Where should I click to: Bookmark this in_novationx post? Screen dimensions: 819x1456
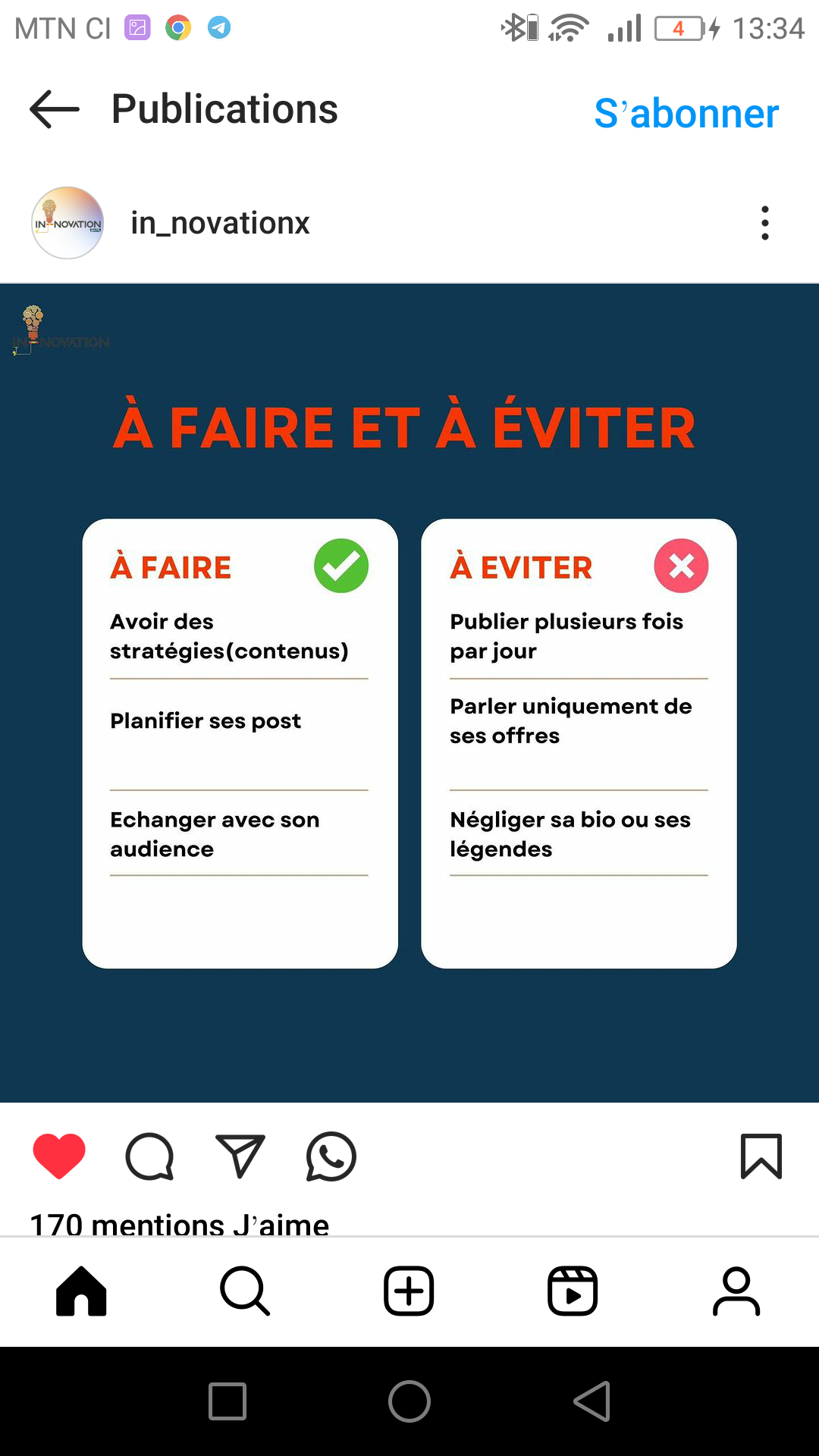[x=761, y=1156]
